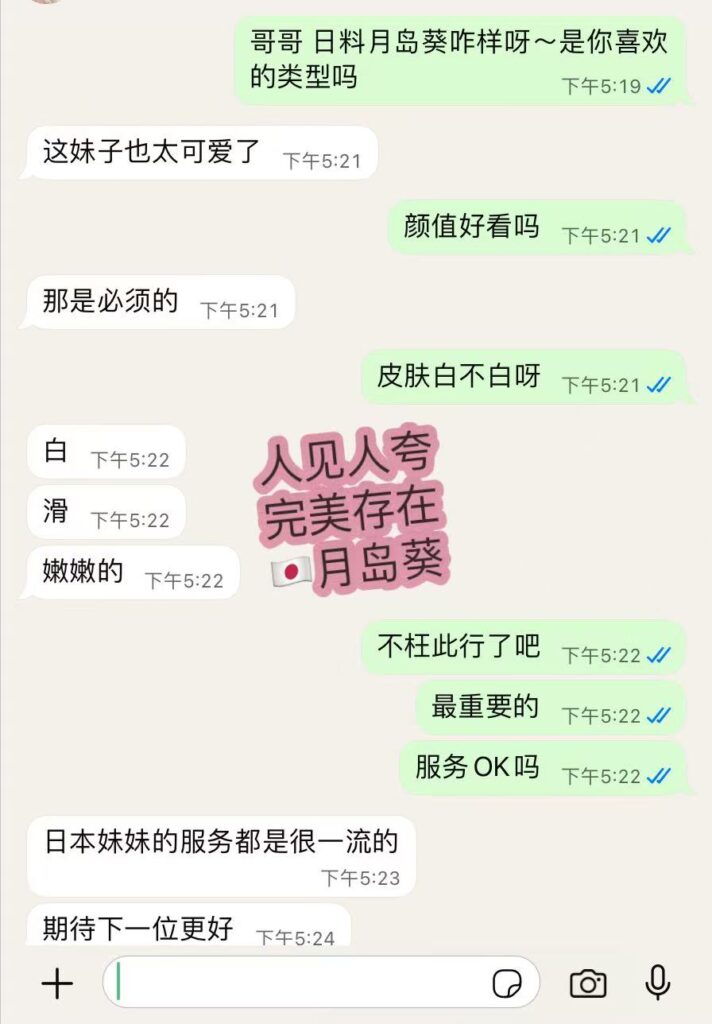Open the sticker picker in input box
The height and width of the screenshot is (1024, 712).
click(x=507, y=984)
